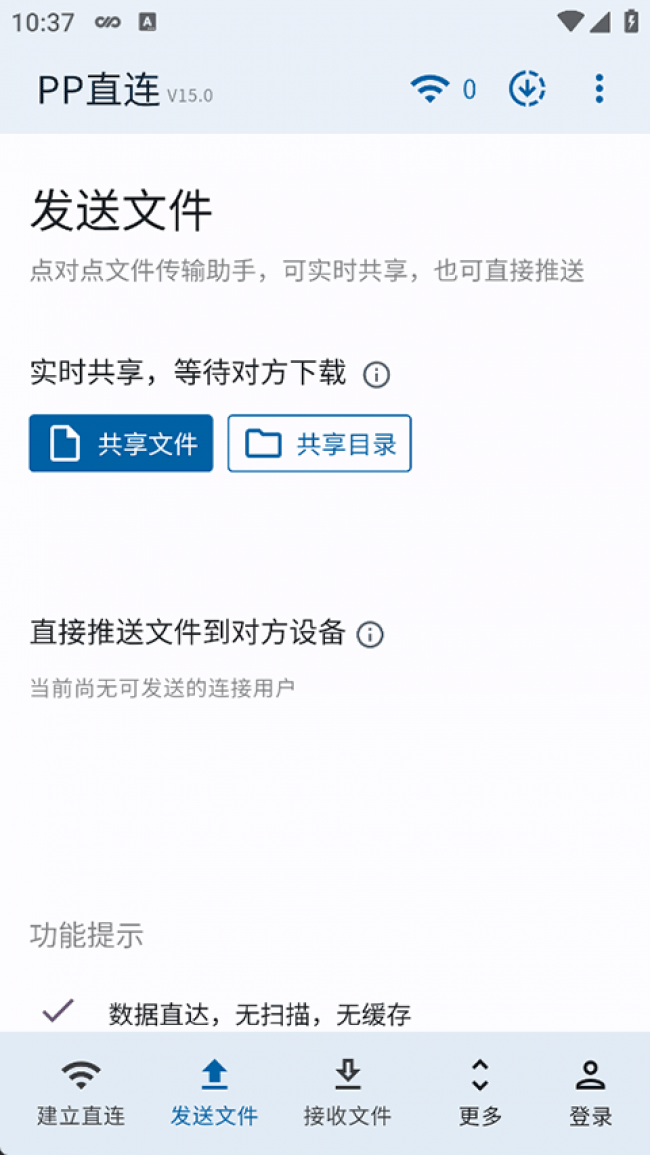This screenshot has width=650, height=1155.
Task: View info about 实时共享，等待对方下载
Action: point(376,375)
